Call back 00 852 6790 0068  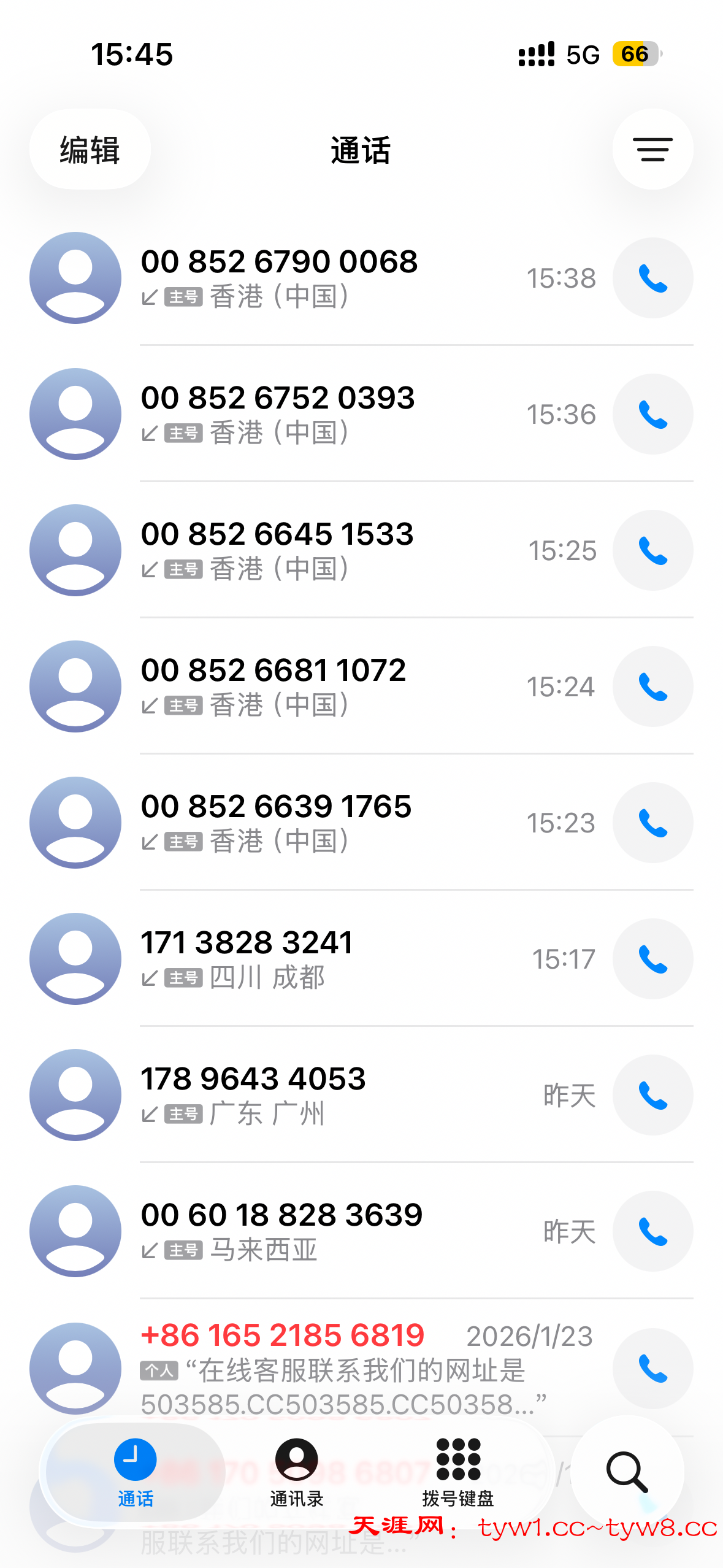(x=652, y=279)
